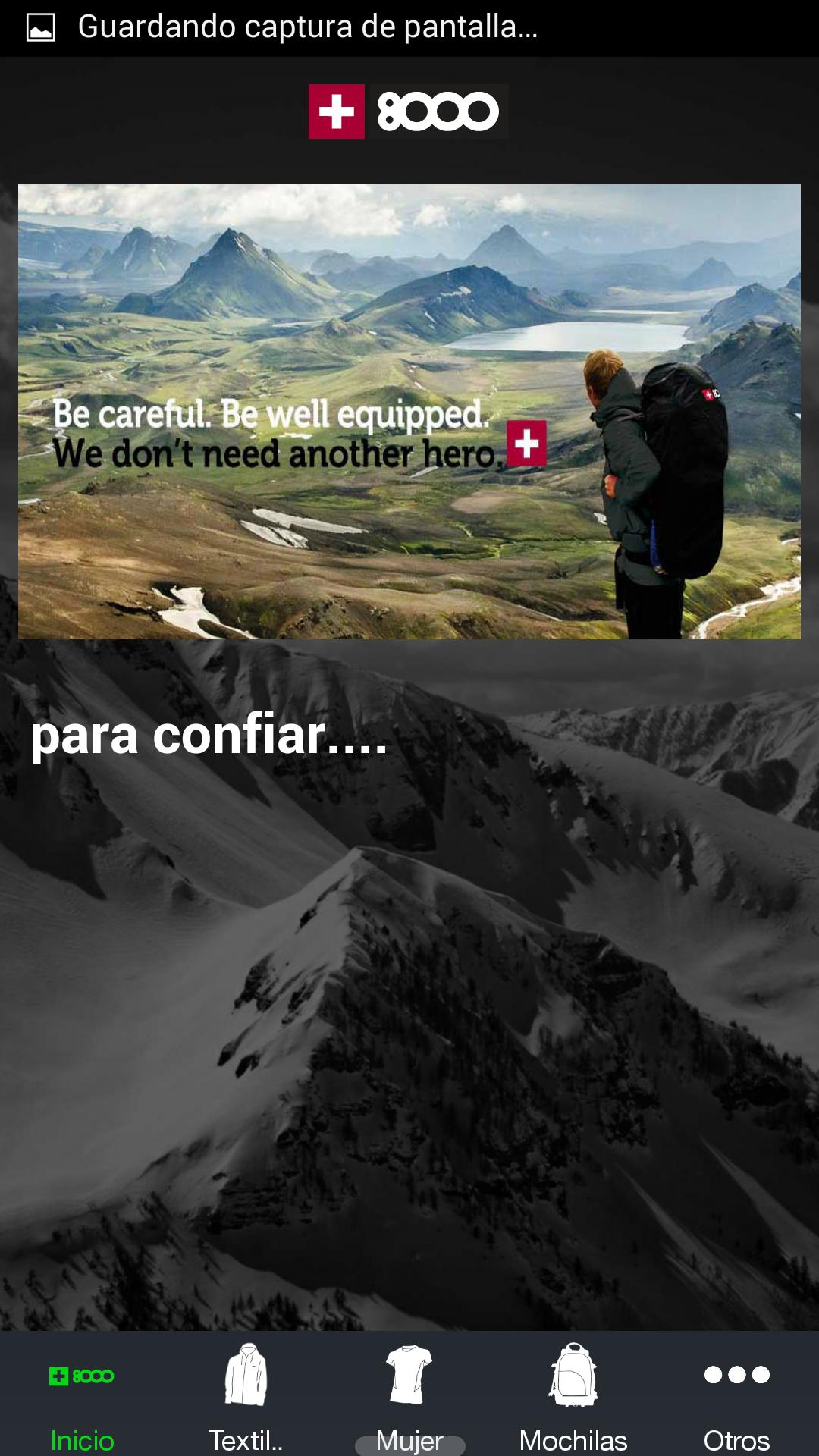Open the Textil tab

[246, 1395]
